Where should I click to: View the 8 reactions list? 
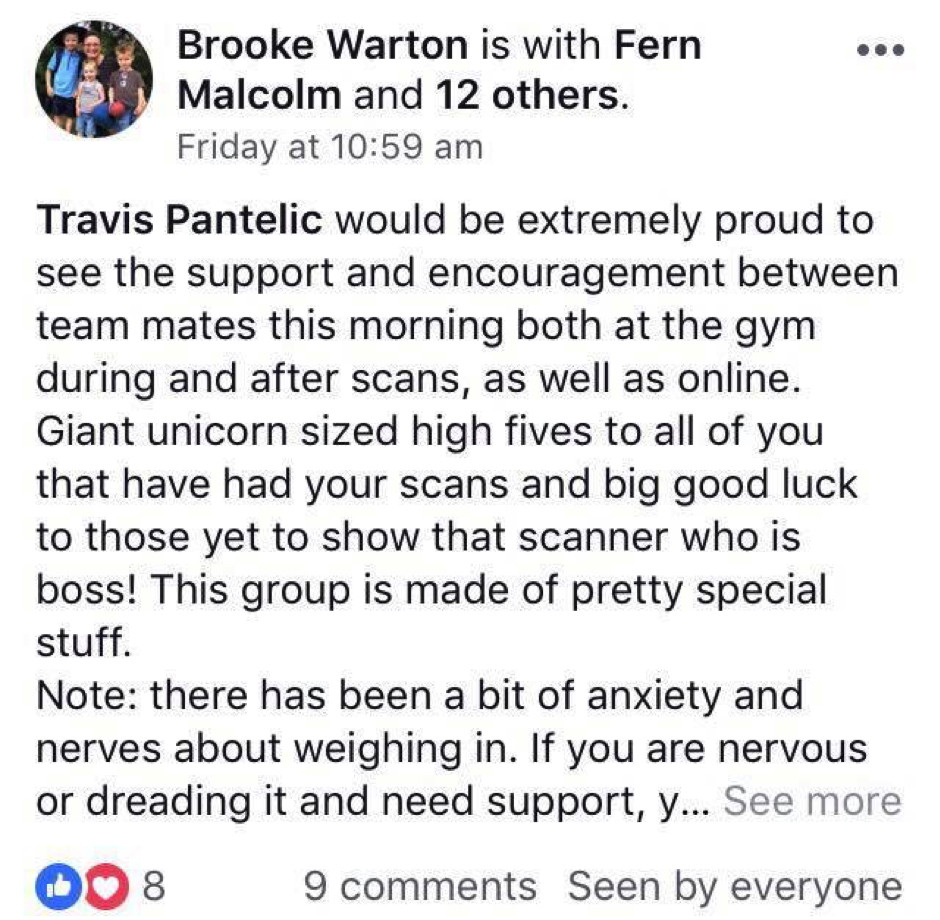[100, 886]
